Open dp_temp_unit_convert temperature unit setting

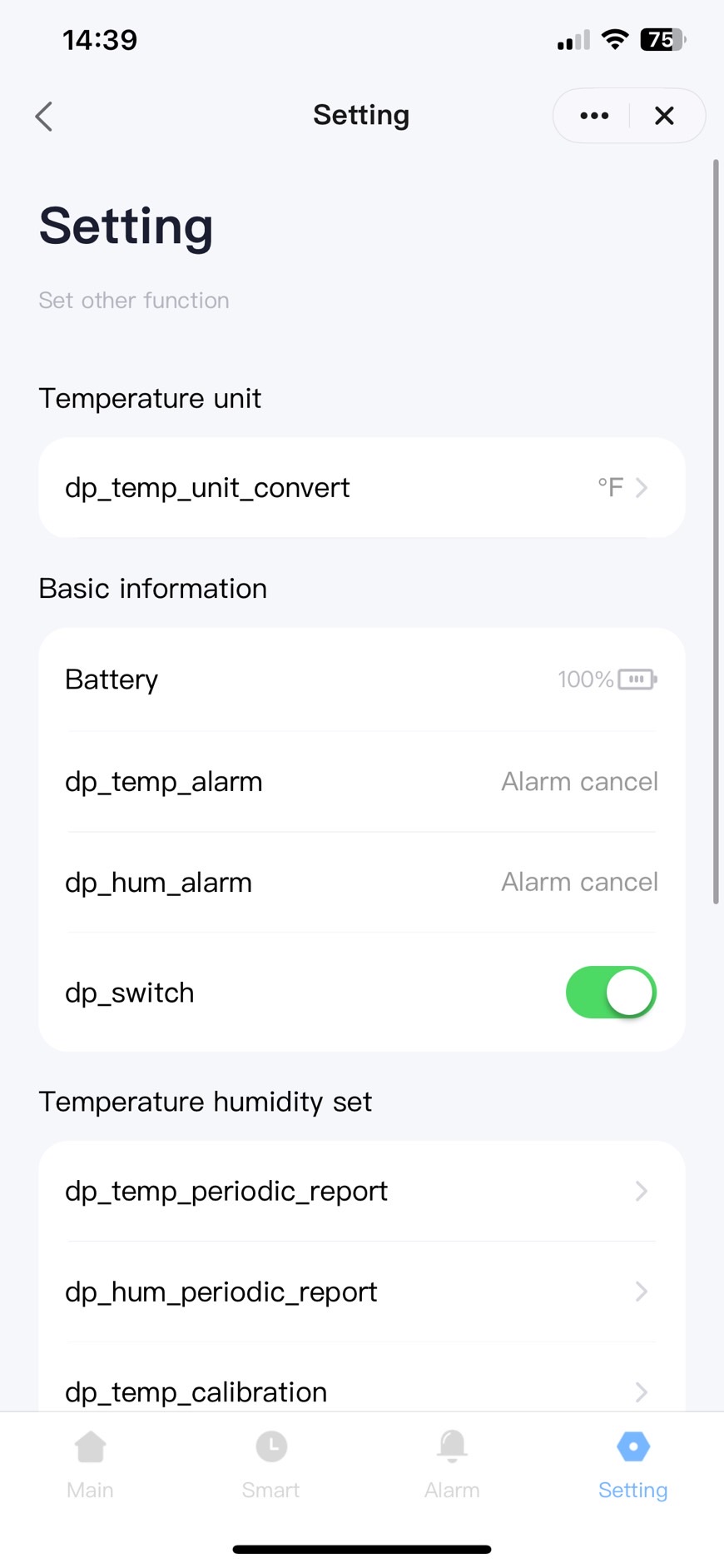362,487
